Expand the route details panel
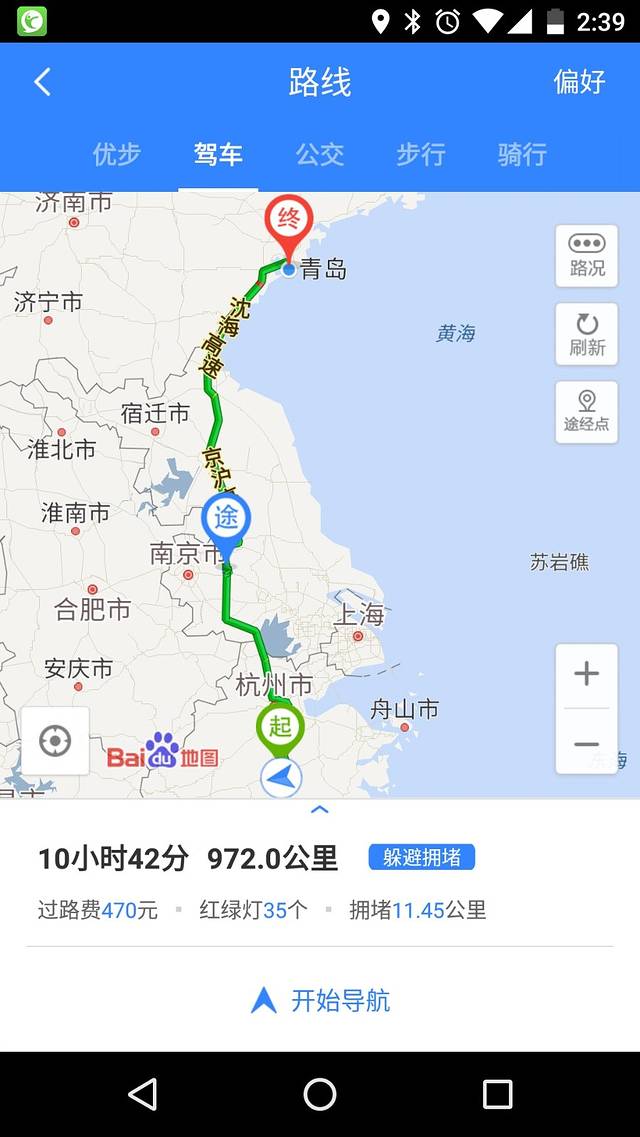Viewport: 640px width, 1137px height. tap(320, 809)
